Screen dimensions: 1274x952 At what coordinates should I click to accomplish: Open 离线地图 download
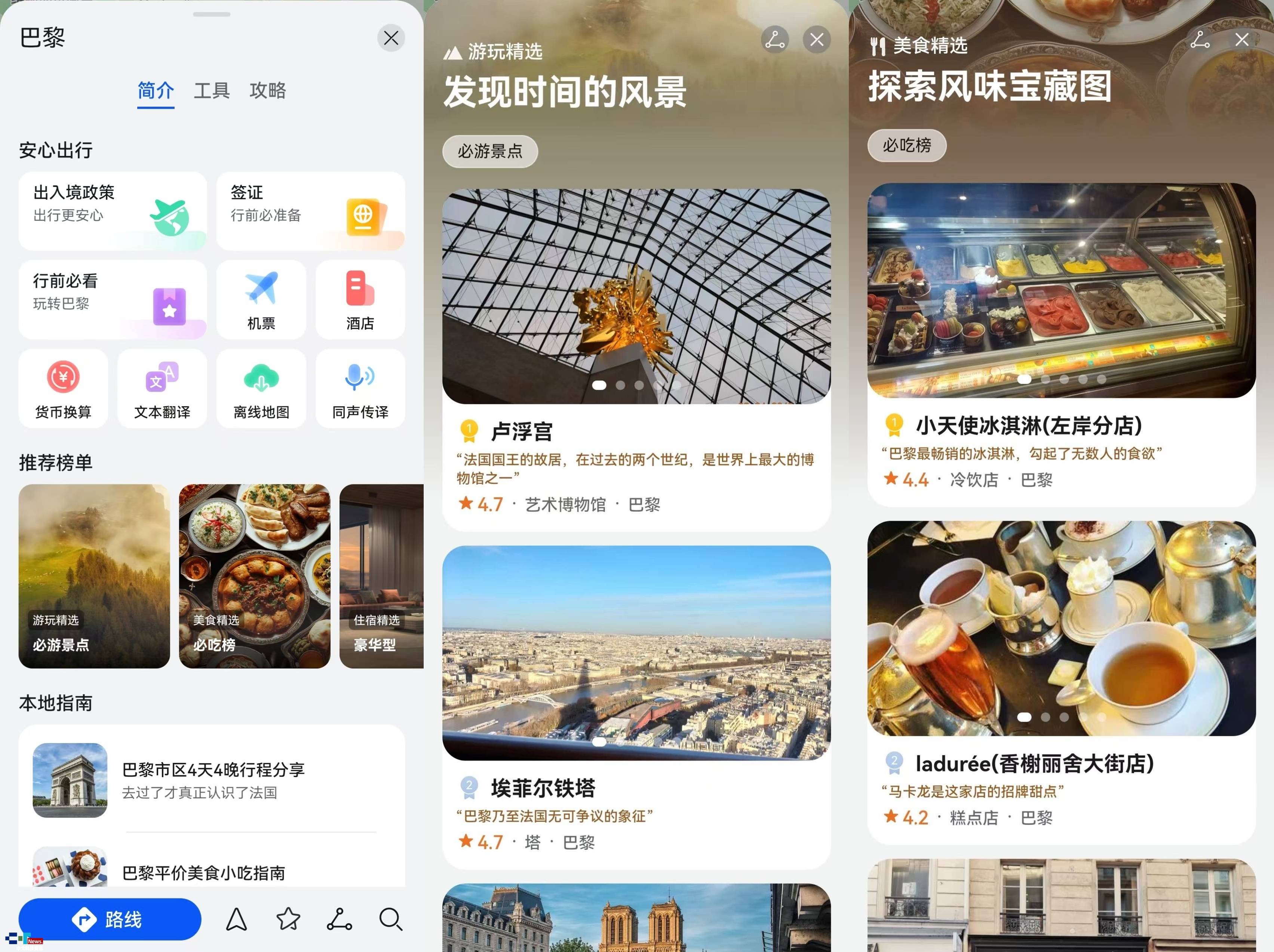tap(261, 388)
